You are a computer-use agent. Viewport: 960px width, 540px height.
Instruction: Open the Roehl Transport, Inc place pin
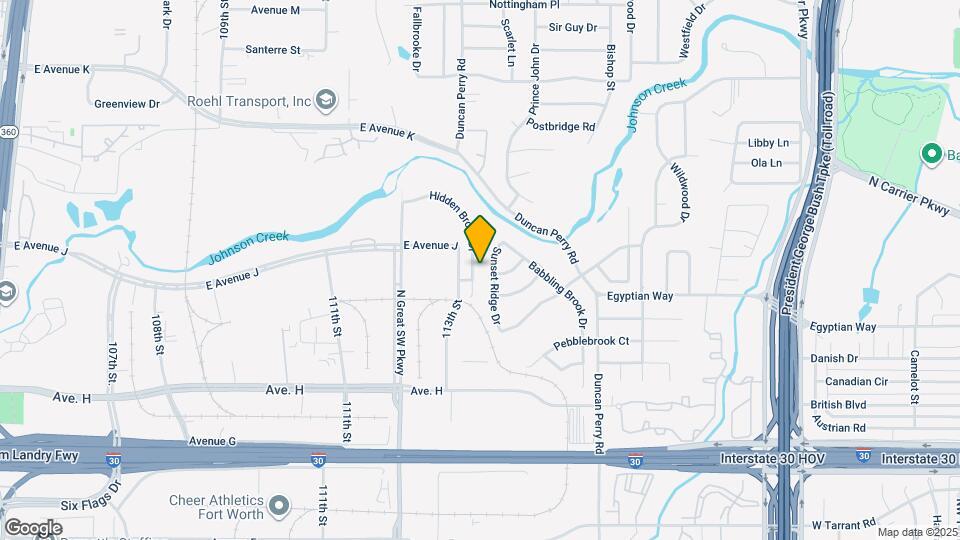[326, 101]
